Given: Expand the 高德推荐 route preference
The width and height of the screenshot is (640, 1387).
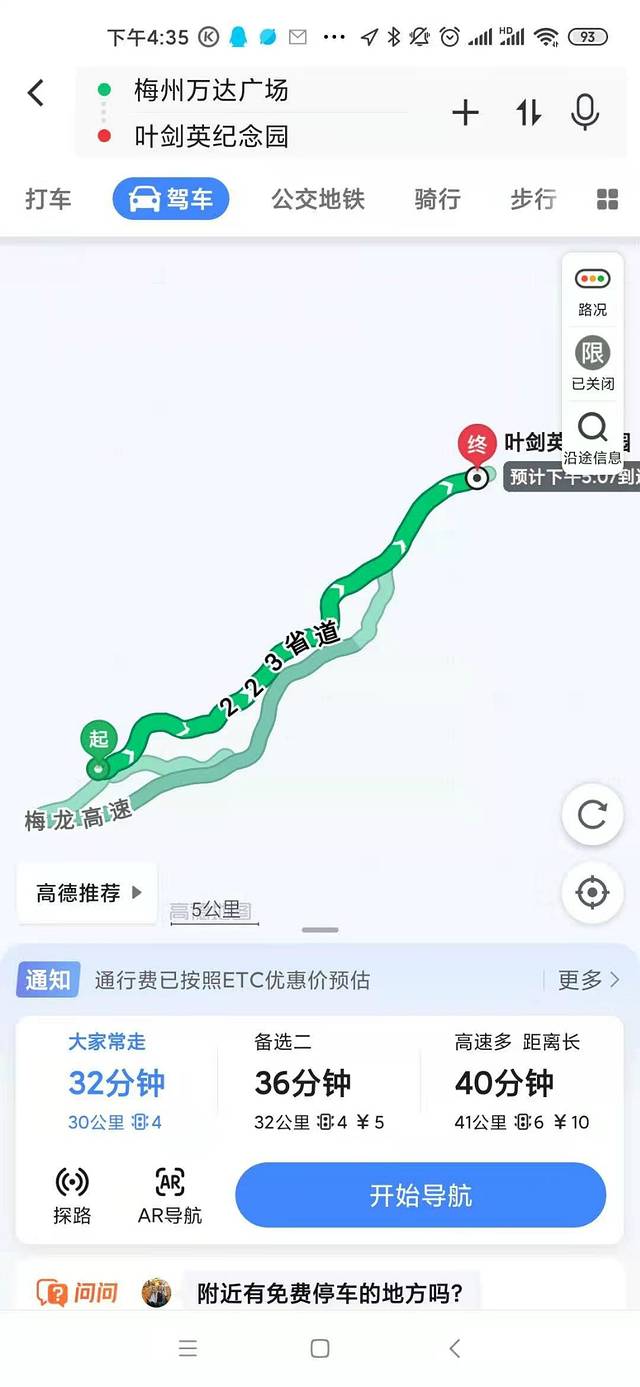Looking at the screenshot, I should click(88, 893).
